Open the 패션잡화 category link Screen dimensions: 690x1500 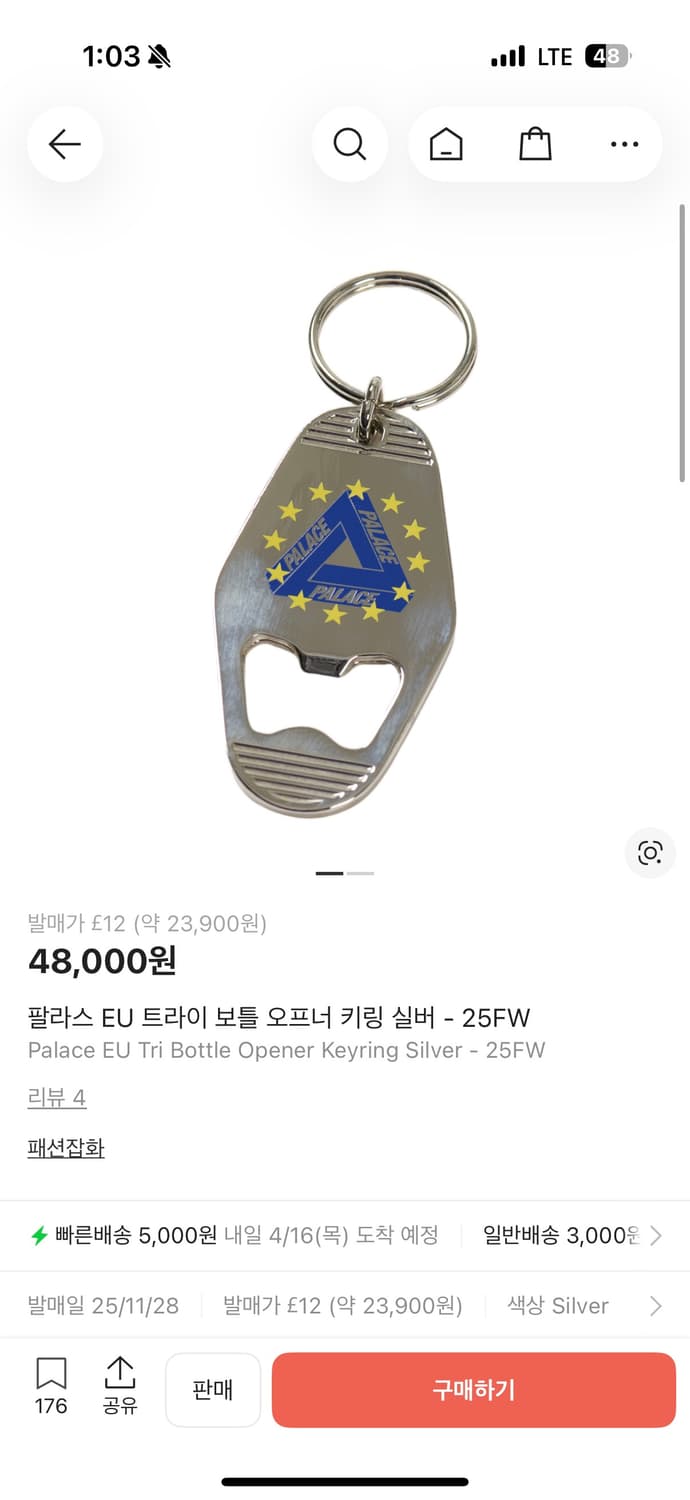[66, 1147]
